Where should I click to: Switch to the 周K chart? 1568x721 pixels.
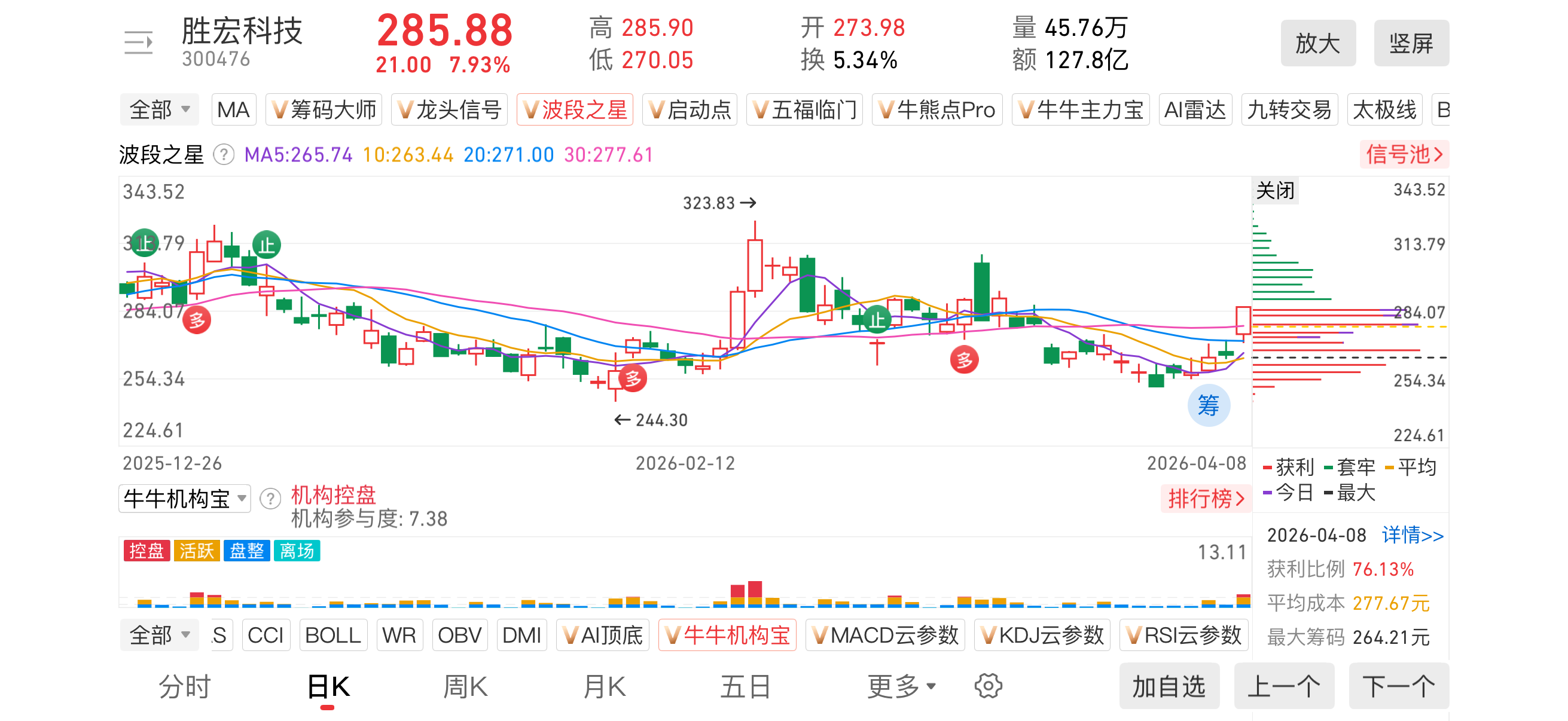pyautogui.click(x=465, y=687)
